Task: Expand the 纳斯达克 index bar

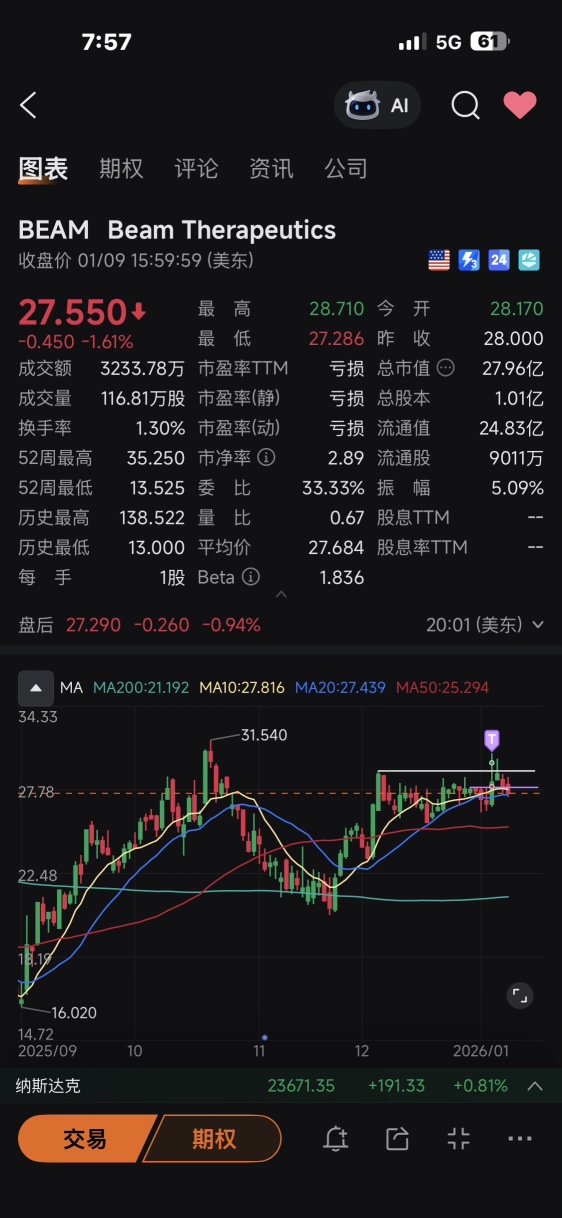Action: pyautogui.click(x=535, y=1086)
